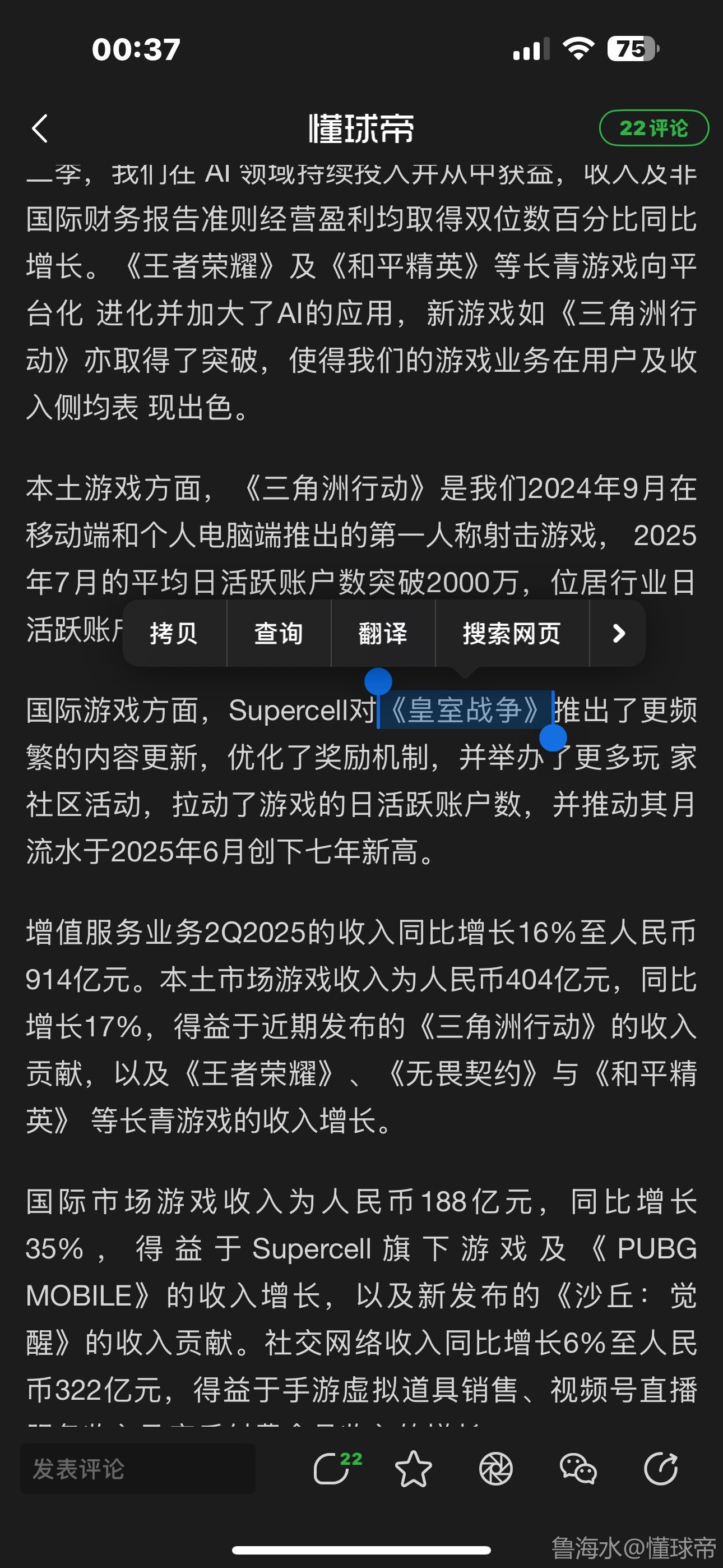
Task: Translate the selected text with 翻译
Action: point(383,634)
